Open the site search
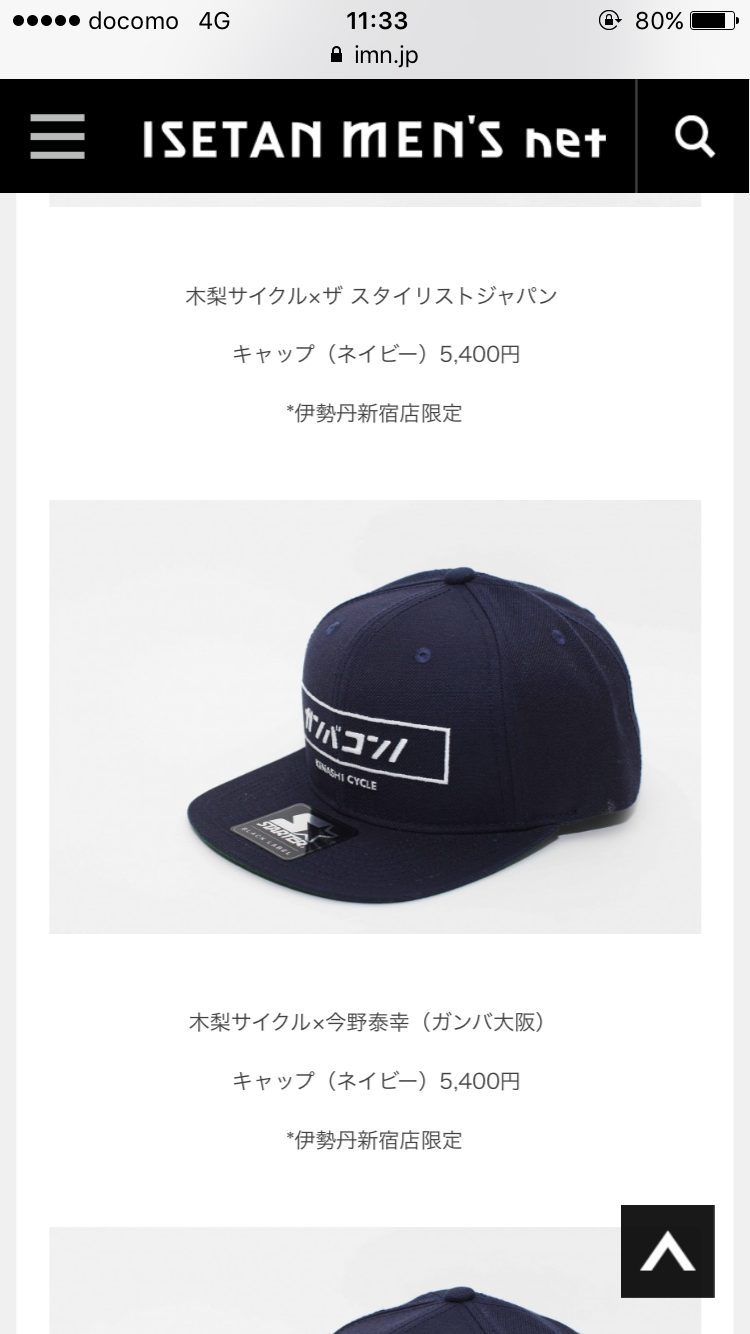 pos(694,137)
